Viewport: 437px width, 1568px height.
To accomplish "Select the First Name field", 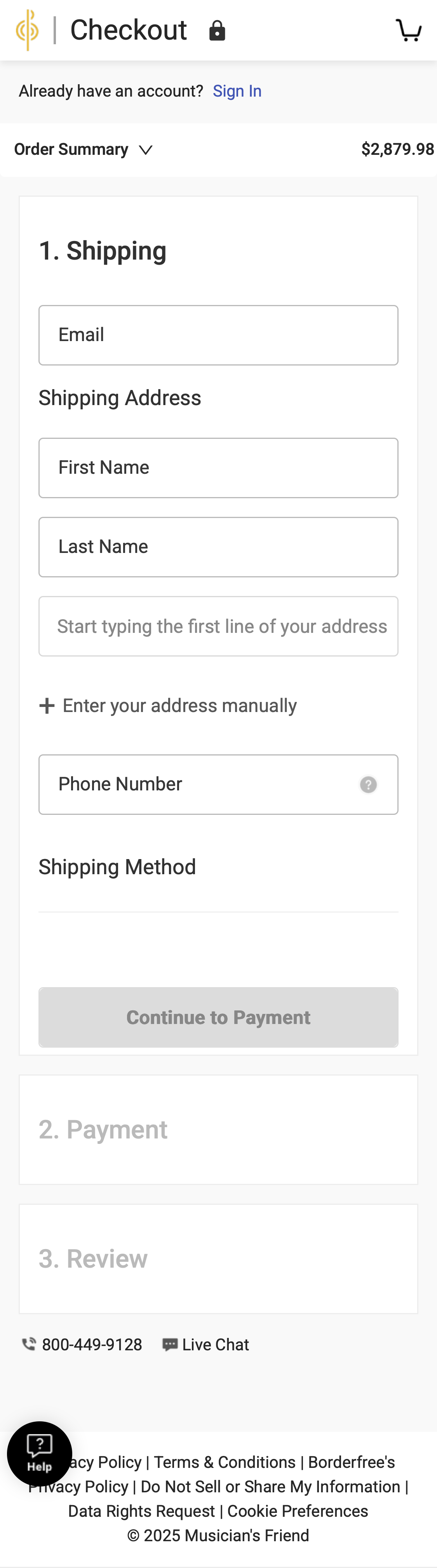I will point(218,468).
